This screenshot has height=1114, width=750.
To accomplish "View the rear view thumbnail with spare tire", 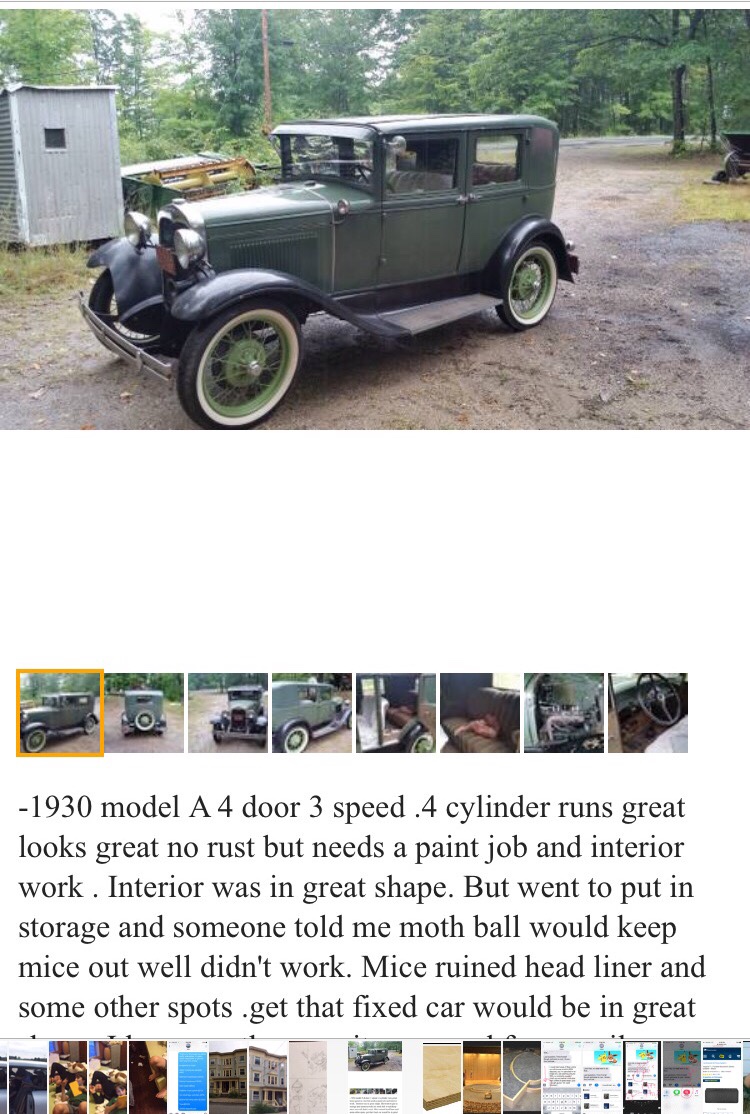I will 144,712.
